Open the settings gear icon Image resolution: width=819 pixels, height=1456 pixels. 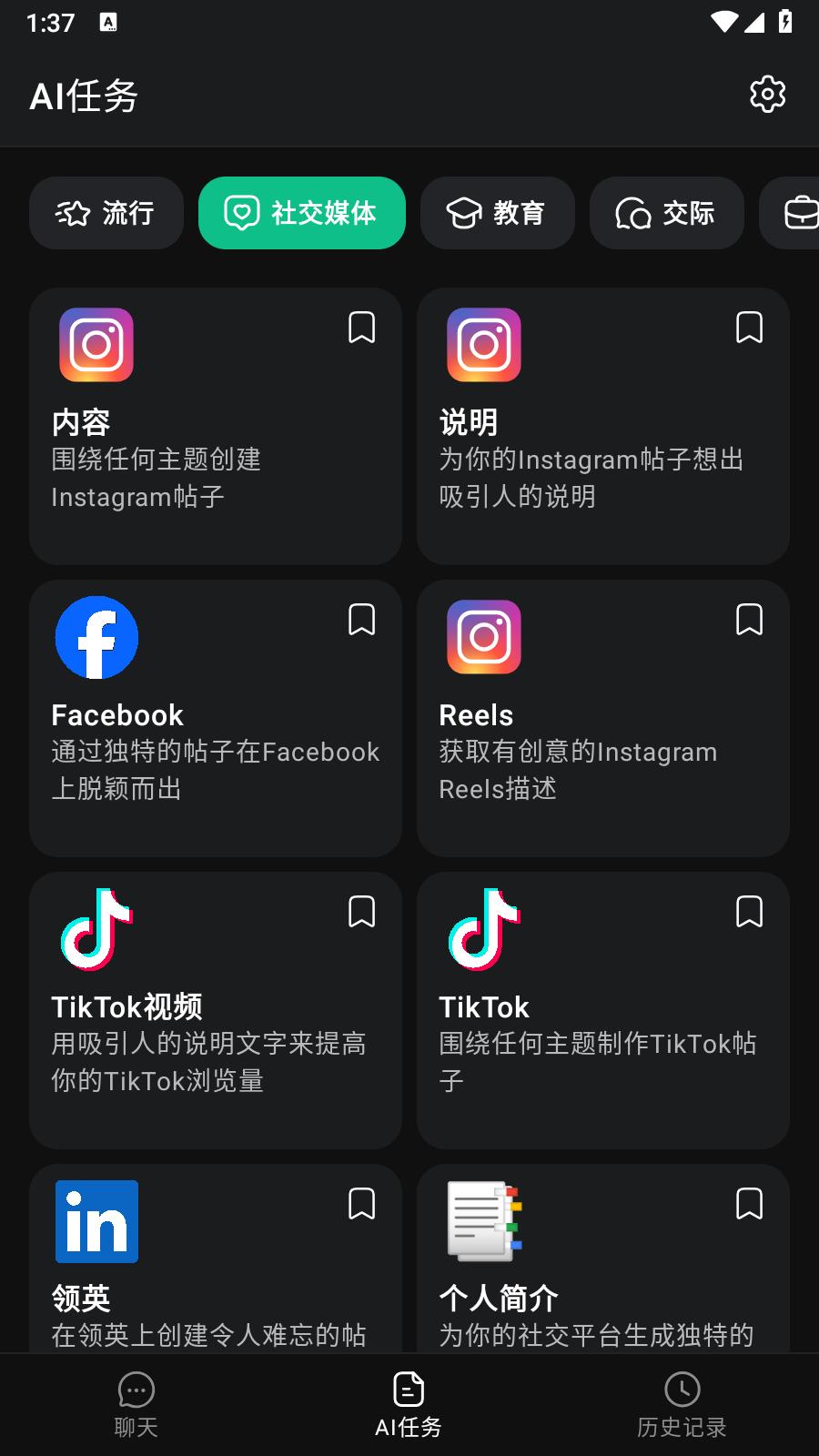point(767,93)
